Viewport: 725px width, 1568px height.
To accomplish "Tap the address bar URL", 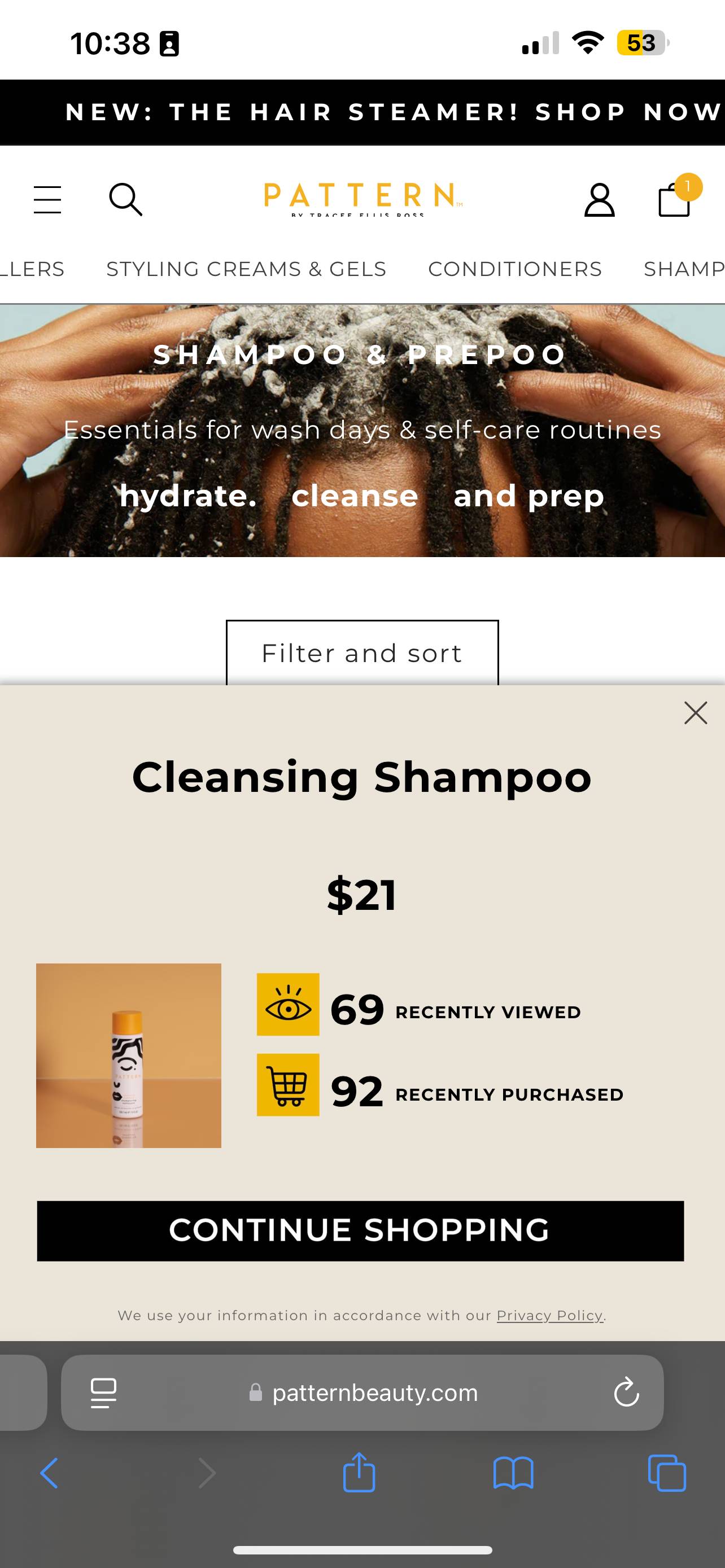I will coord(374,1392).
